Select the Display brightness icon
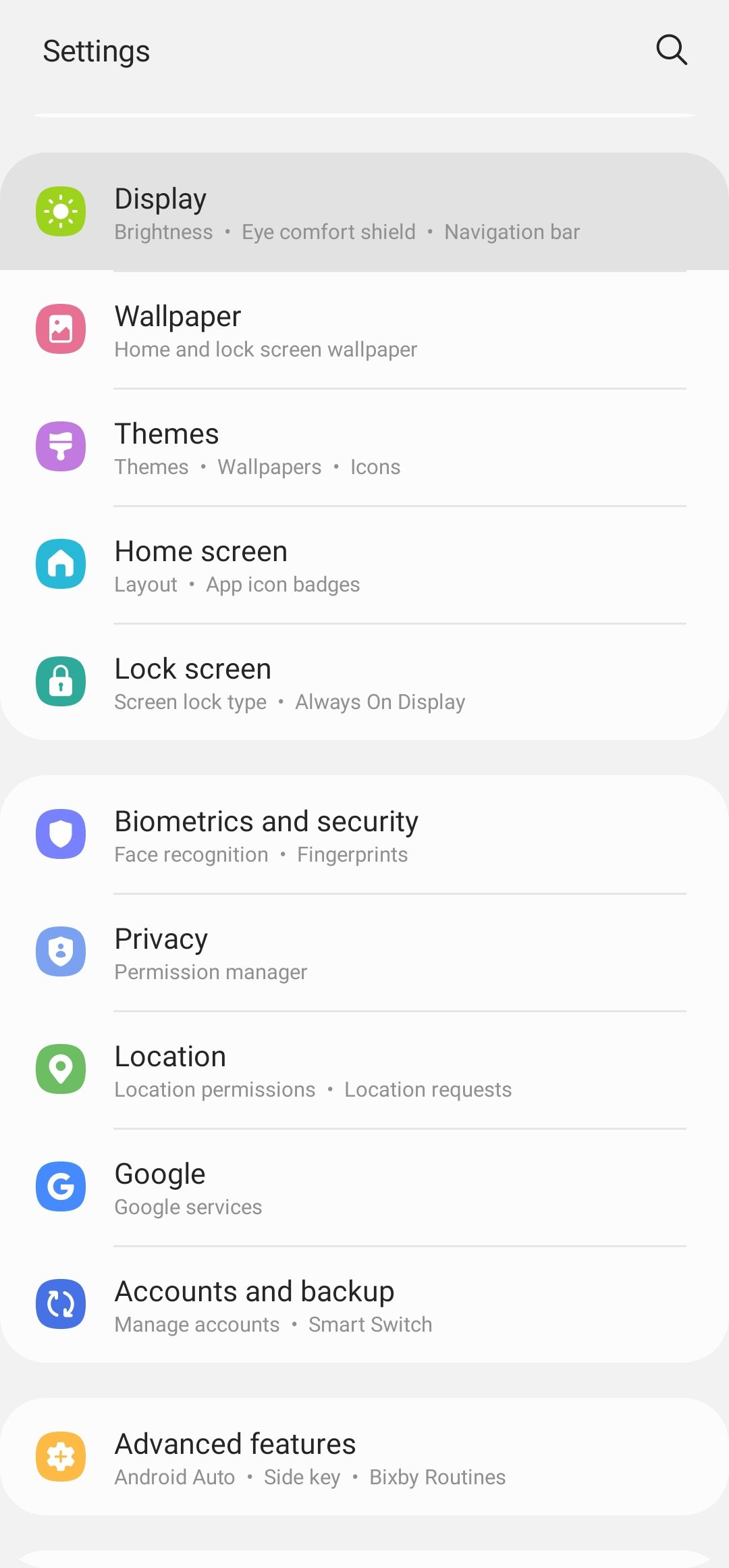Screen dimensions: 729x1568 pos(61,211)
